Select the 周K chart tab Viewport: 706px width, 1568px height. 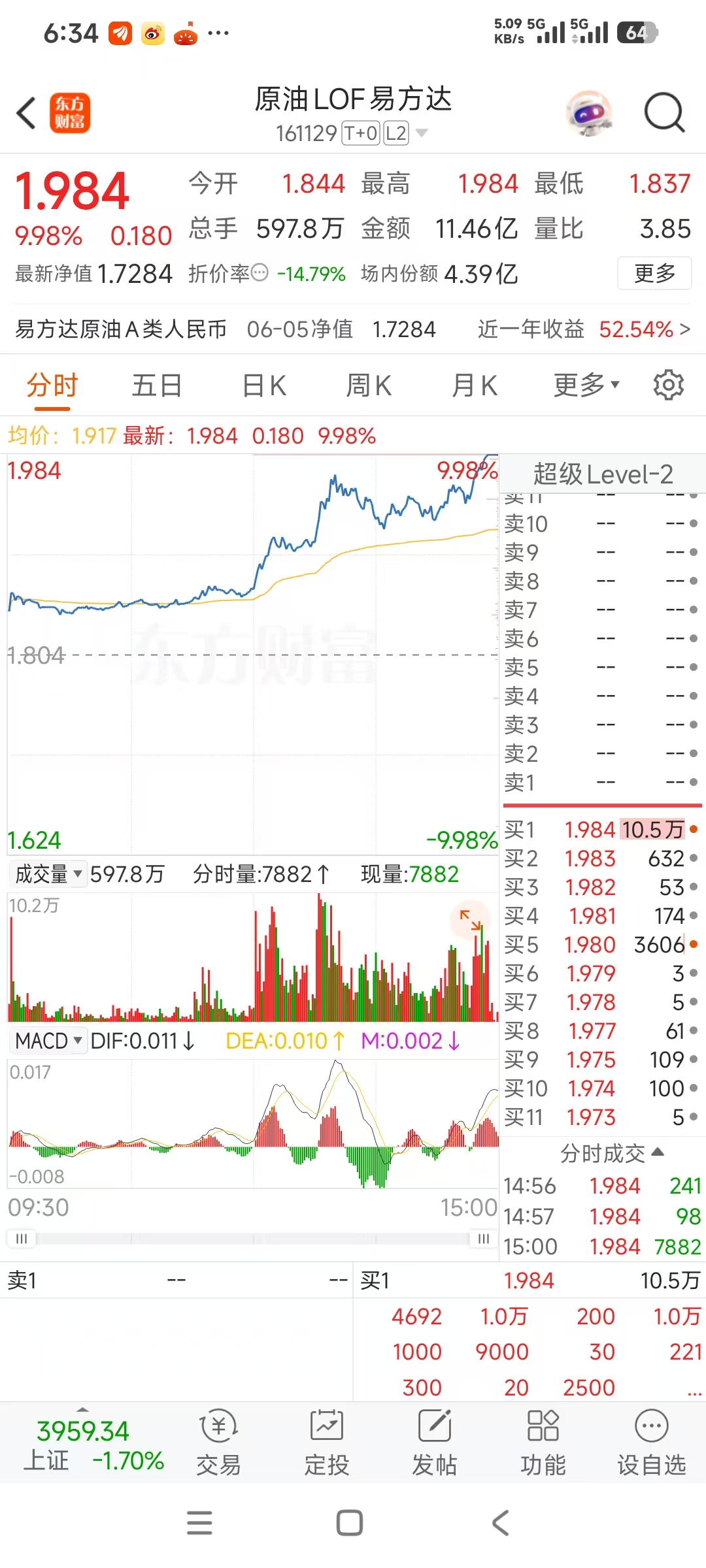click(x=369, y=385)
